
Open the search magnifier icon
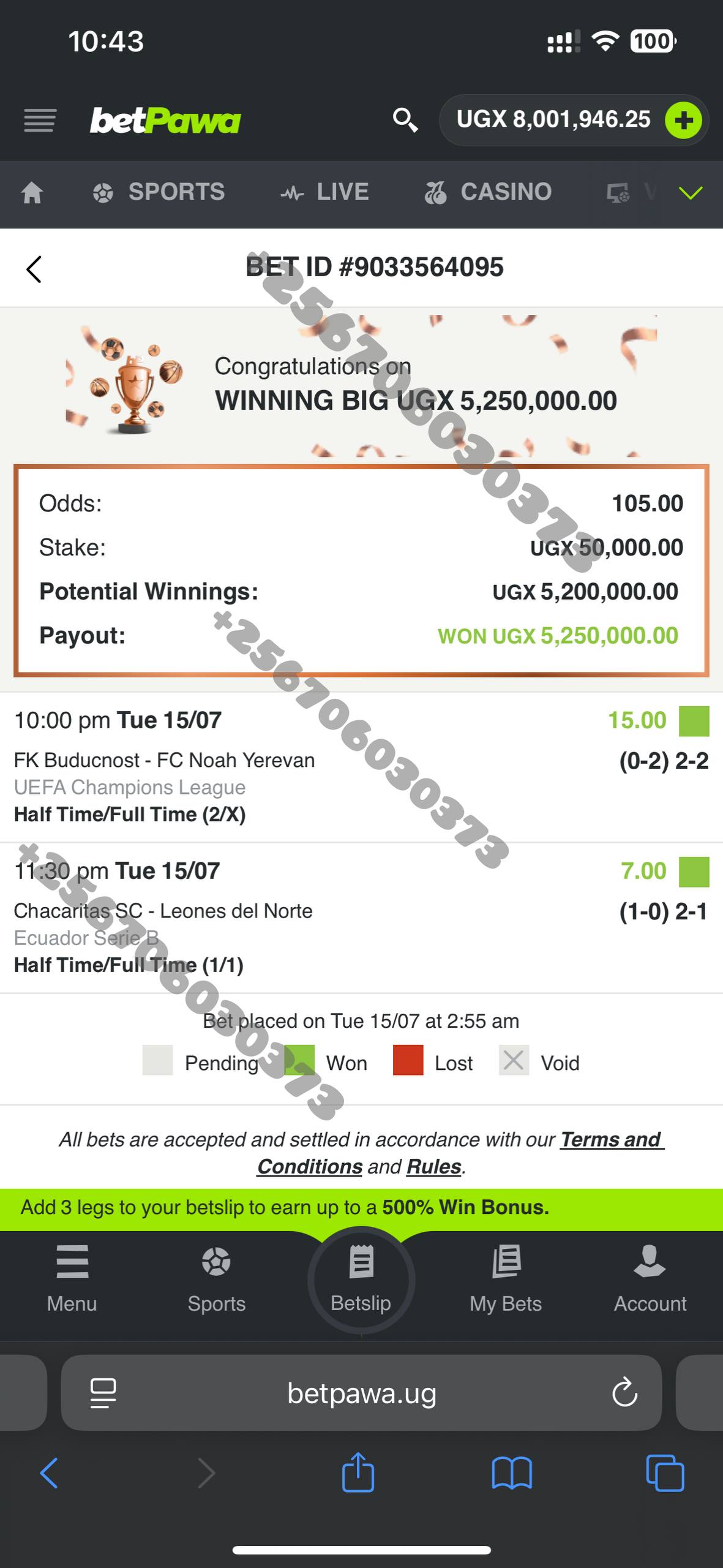(405, 120)
